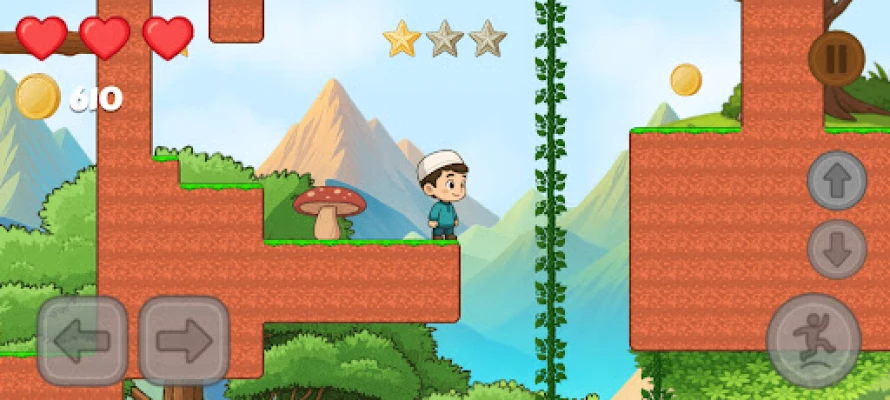Move the character left

coord(82,341)
